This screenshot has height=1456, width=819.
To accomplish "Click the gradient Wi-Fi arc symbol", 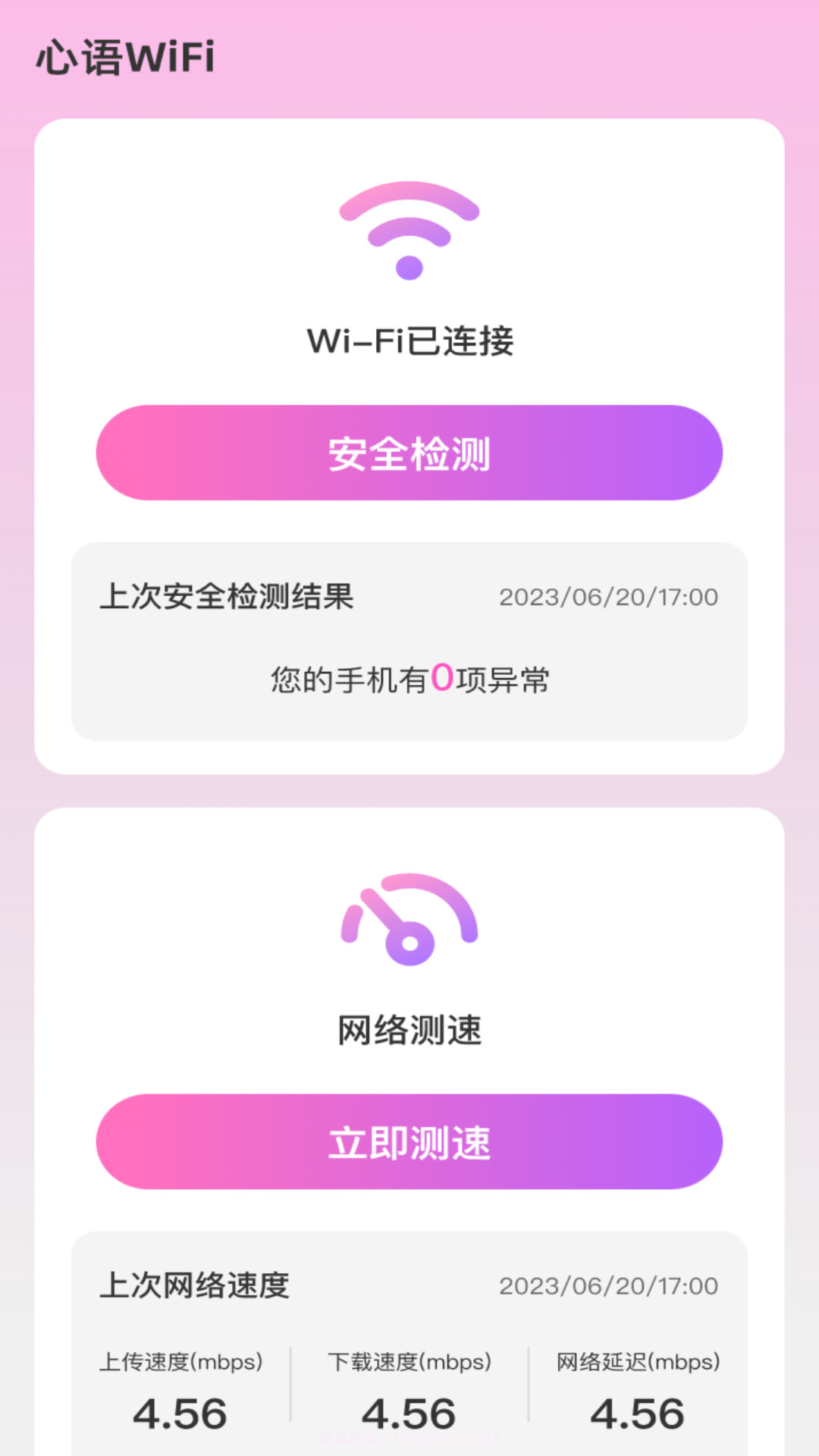I will tap(409, 216).
